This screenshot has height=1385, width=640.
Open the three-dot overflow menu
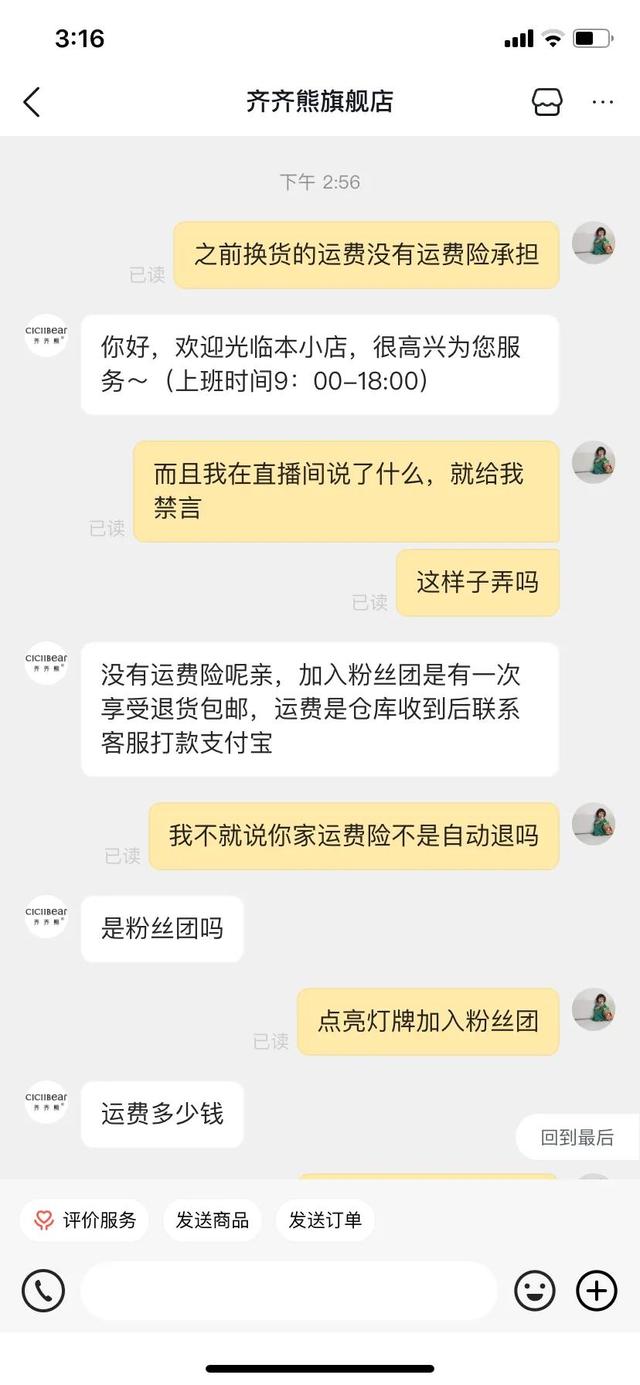(x=603, y=101)
